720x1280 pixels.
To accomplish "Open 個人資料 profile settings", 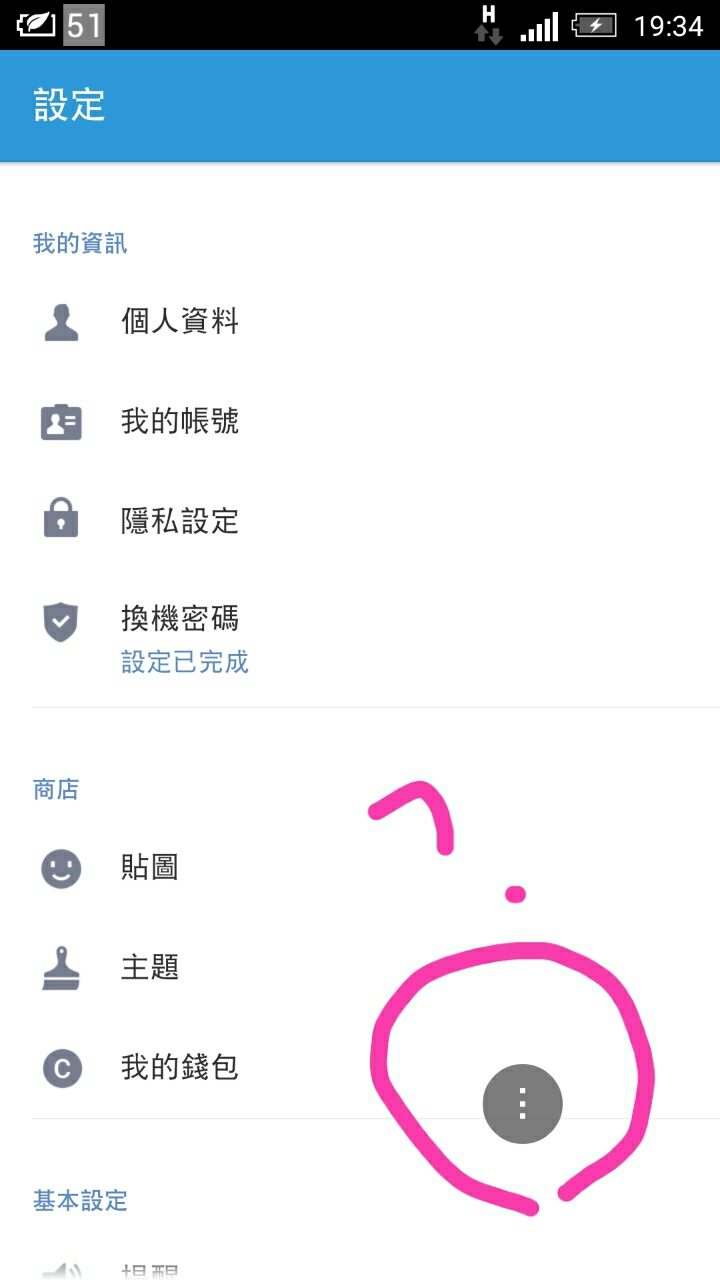I will 180,322.
